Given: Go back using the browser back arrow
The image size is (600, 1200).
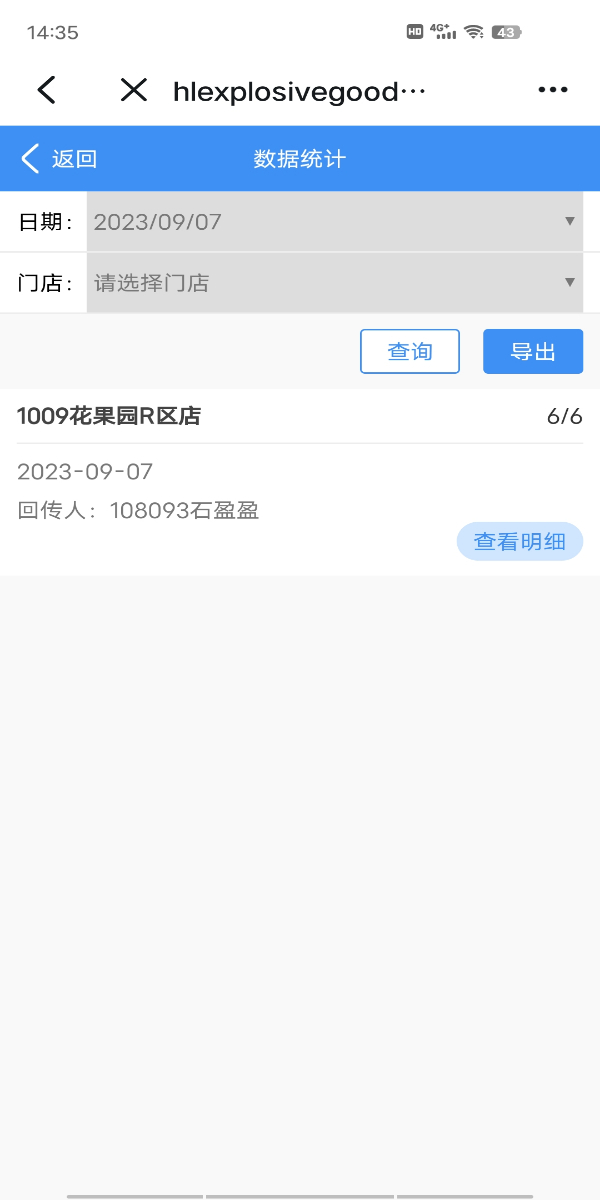Looking at the screenshot, I should click(46, 90).
